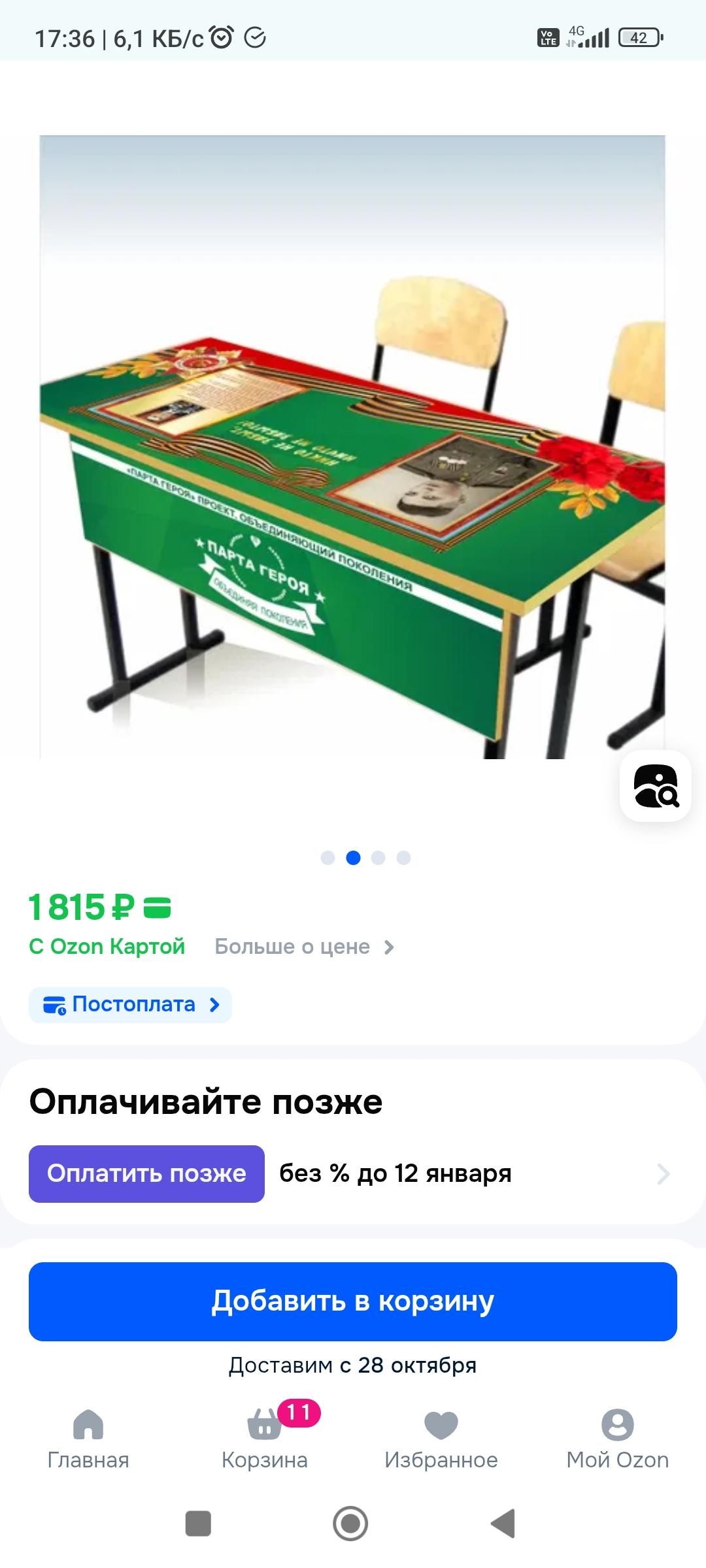Tap the "Оплатить позже" button

tap(146, 1174)
